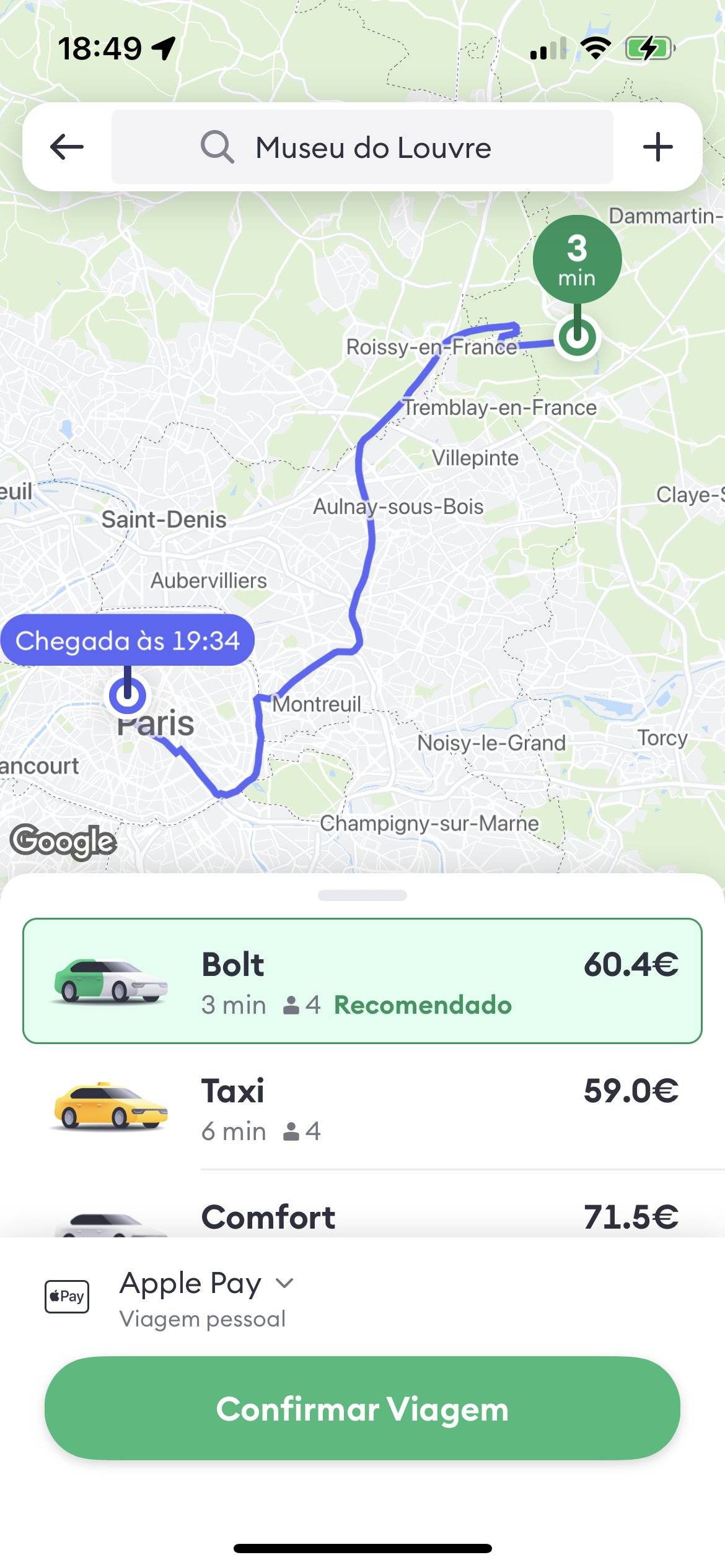725x1568 pixels.
Task: Tap Confirmar Viagem to confirm the ride
Action: [x=362, y=1408]
